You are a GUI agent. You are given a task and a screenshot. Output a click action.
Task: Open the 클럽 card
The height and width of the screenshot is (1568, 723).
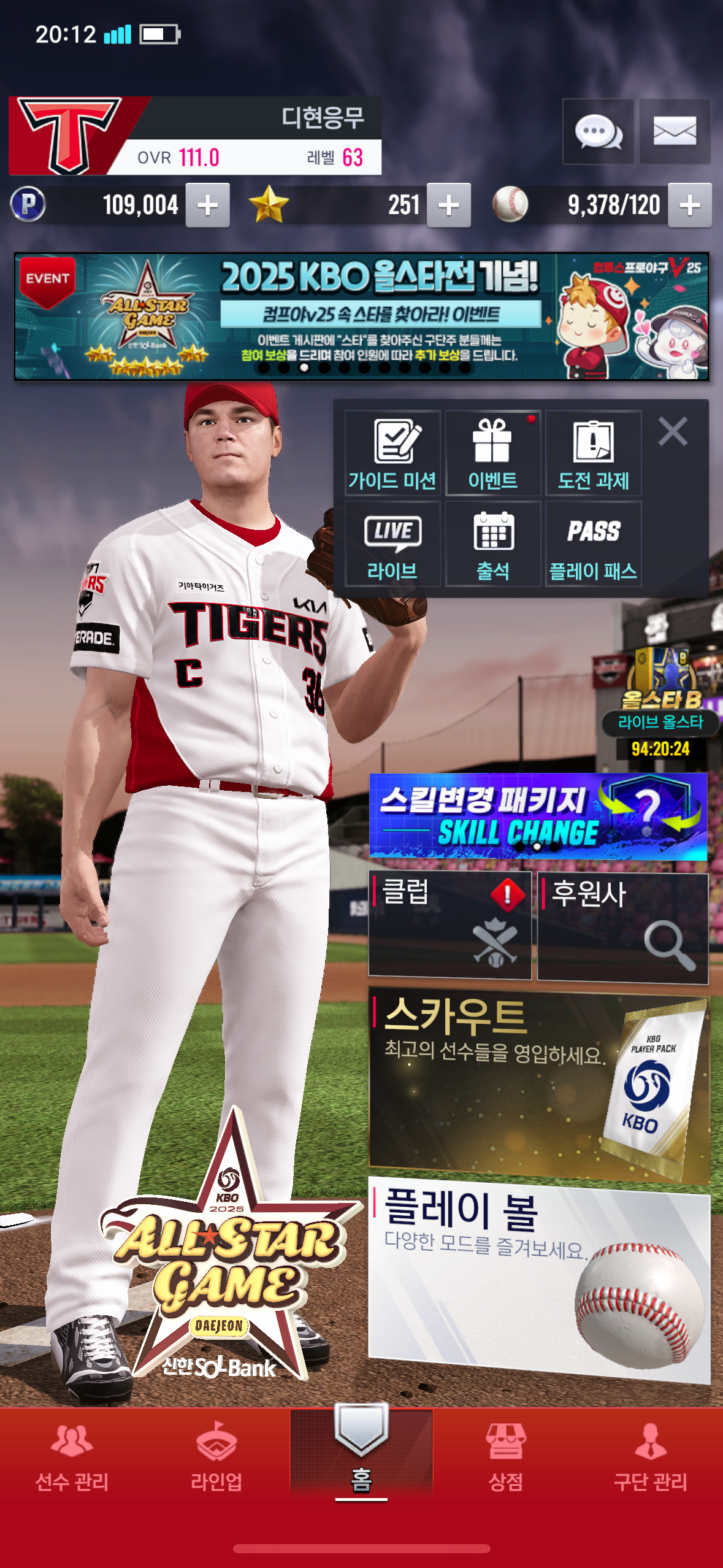[x=449, y=924]
